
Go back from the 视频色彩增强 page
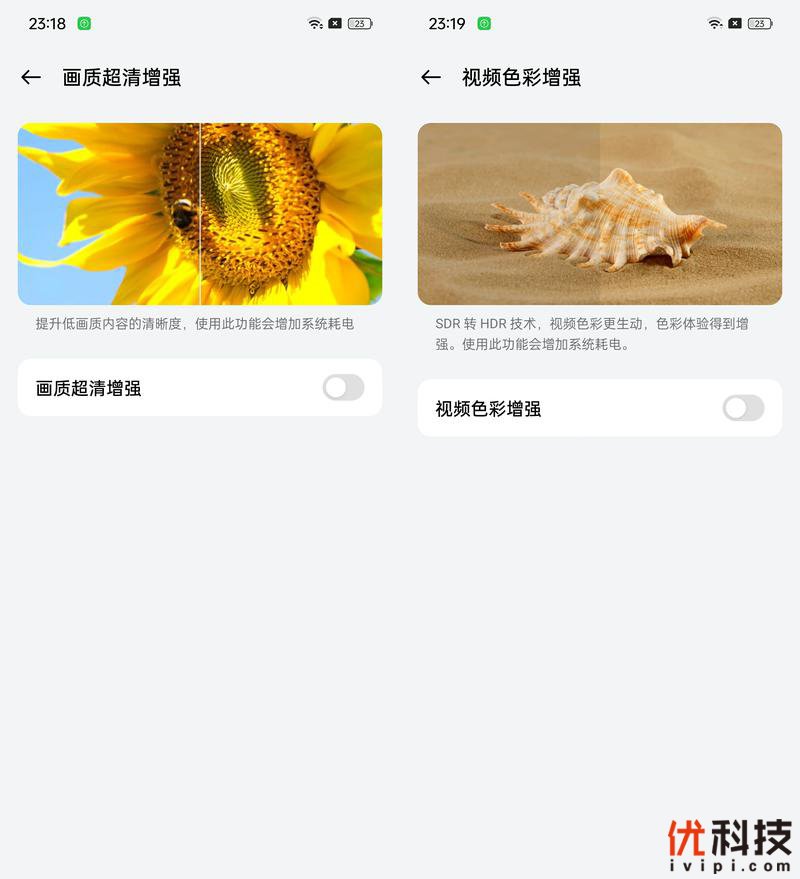coord(431,77)
